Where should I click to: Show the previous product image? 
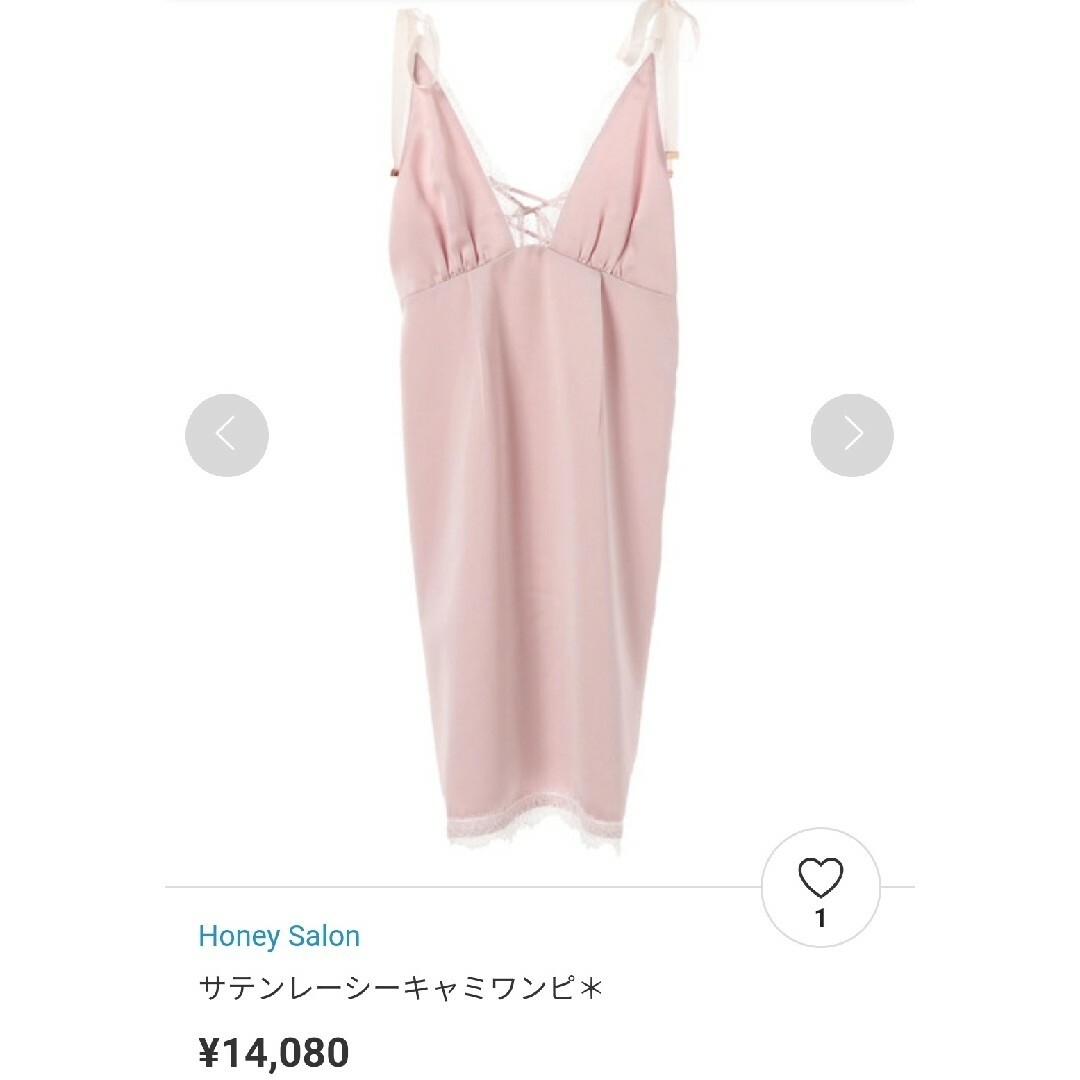(227, 435)
